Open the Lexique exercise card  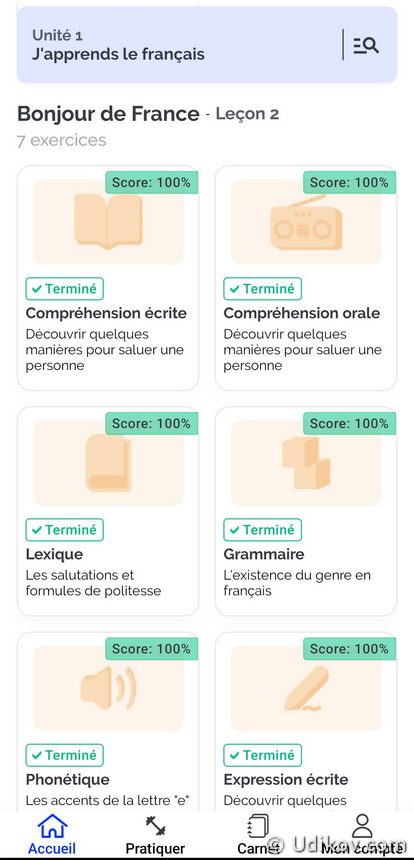click(x=108, y=511)
